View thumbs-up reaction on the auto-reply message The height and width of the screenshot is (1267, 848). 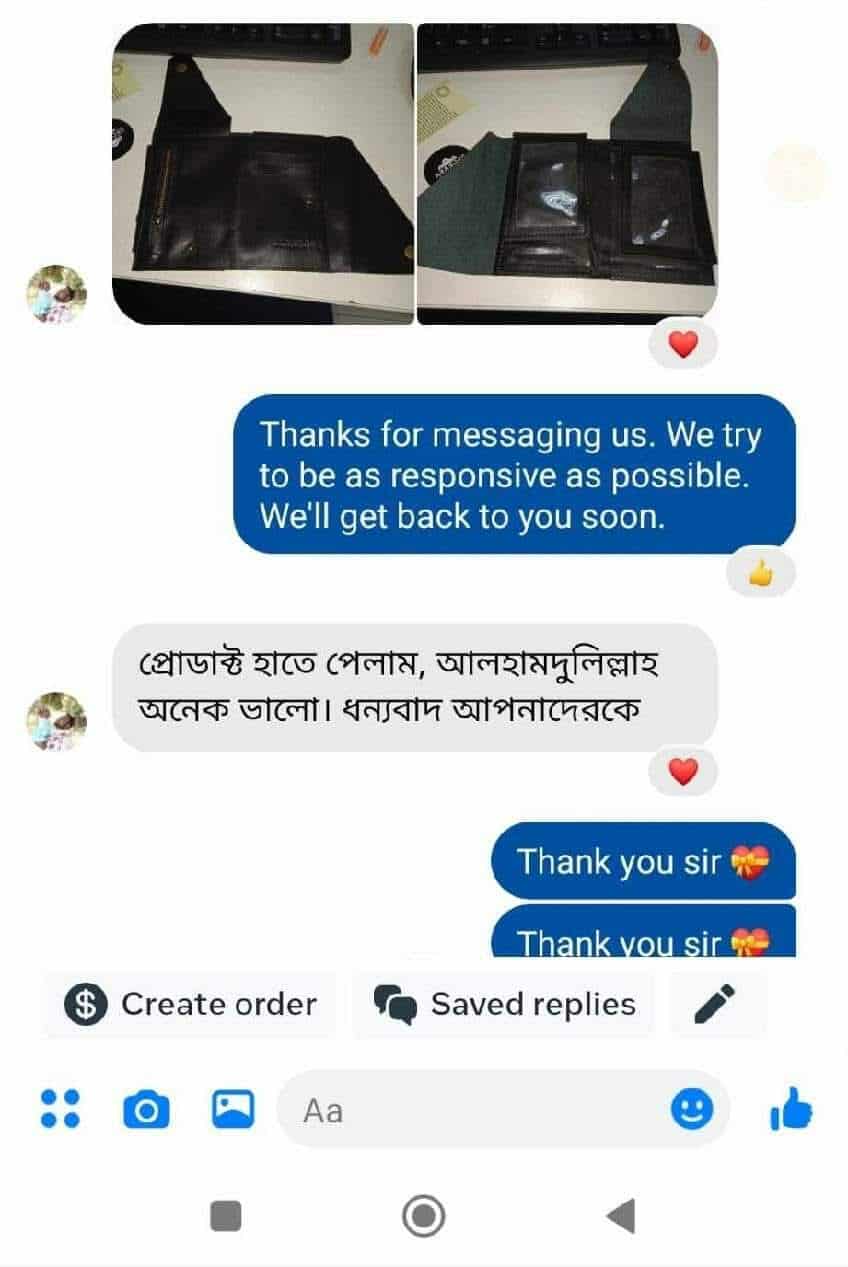(761, 574)
